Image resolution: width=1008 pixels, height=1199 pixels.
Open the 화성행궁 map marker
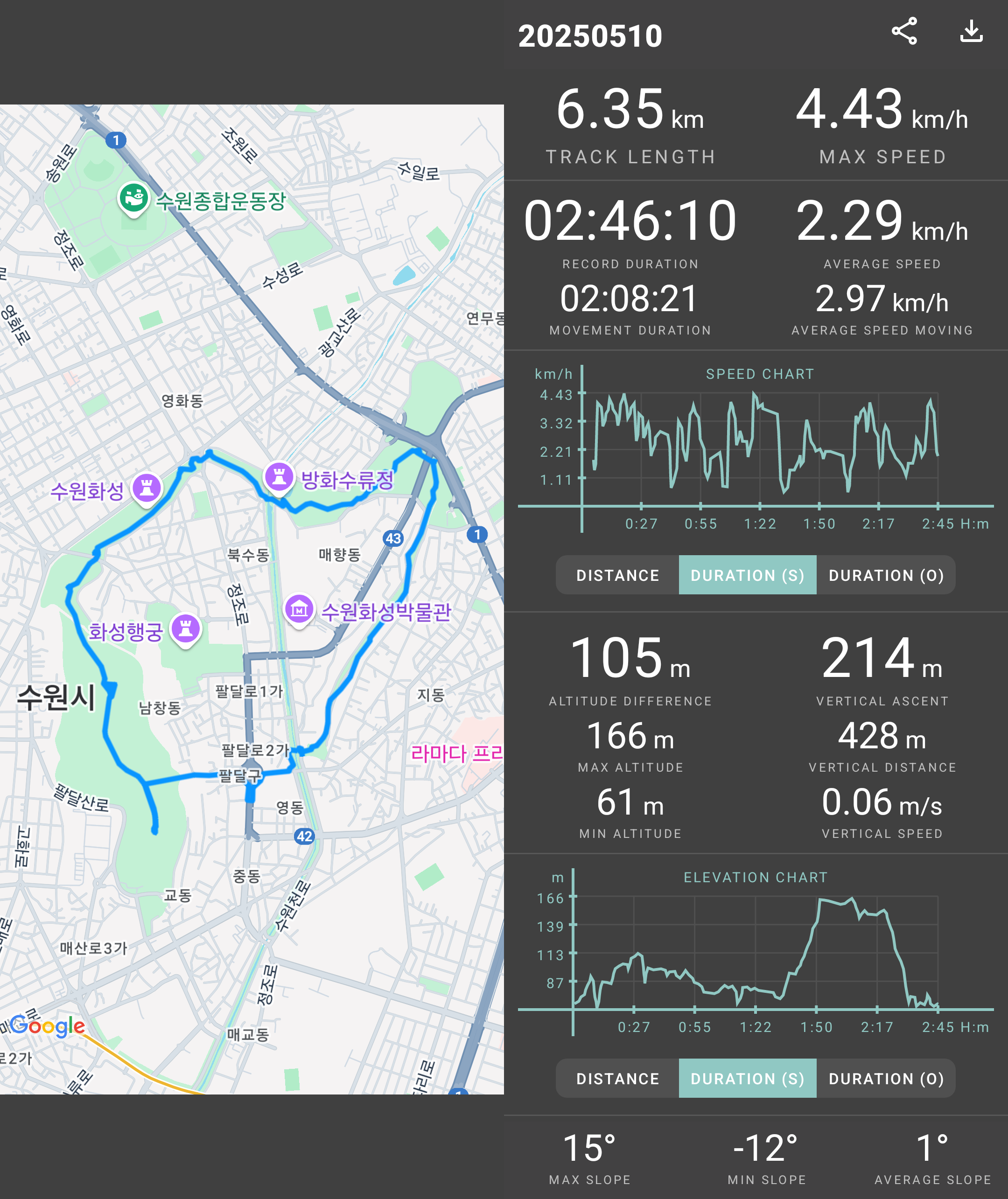pyautogui.click(x=186, y=629)
